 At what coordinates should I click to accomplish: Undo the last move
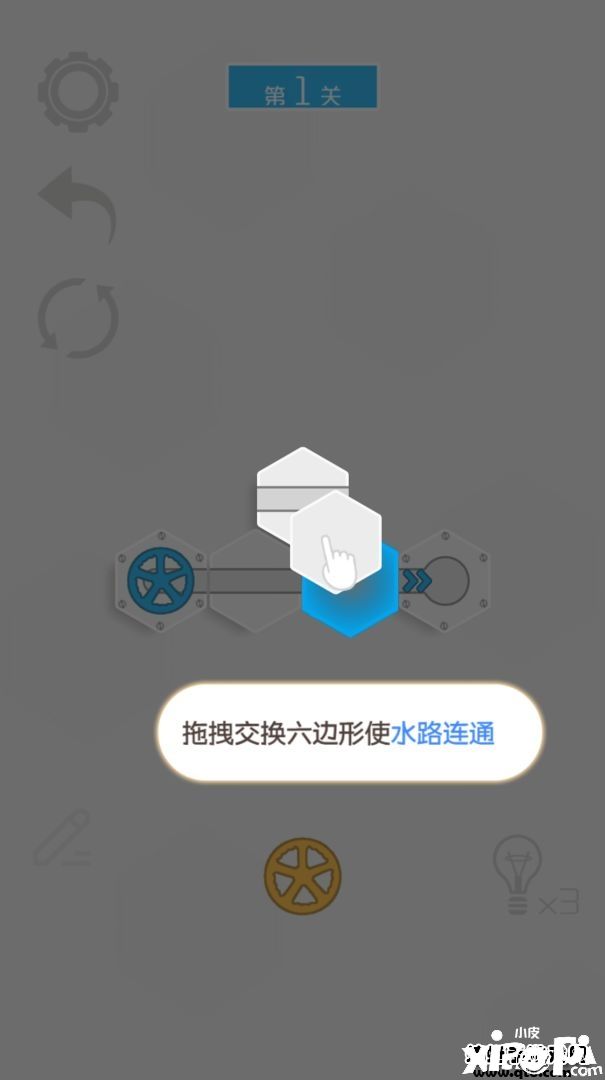pyautogui.click(x=78, y=203)
